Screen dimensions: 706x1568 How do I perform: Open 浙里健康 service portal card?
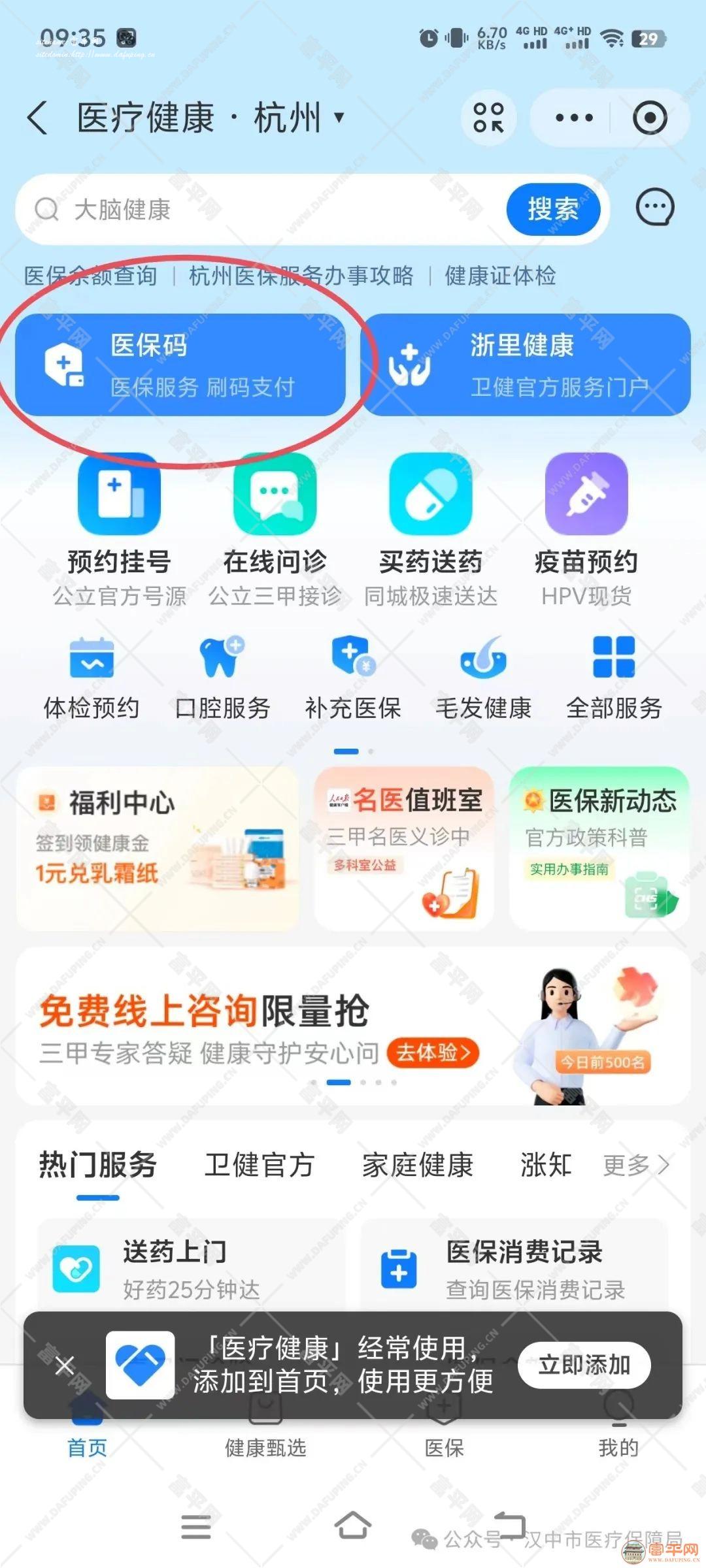[x=526, y=365]
